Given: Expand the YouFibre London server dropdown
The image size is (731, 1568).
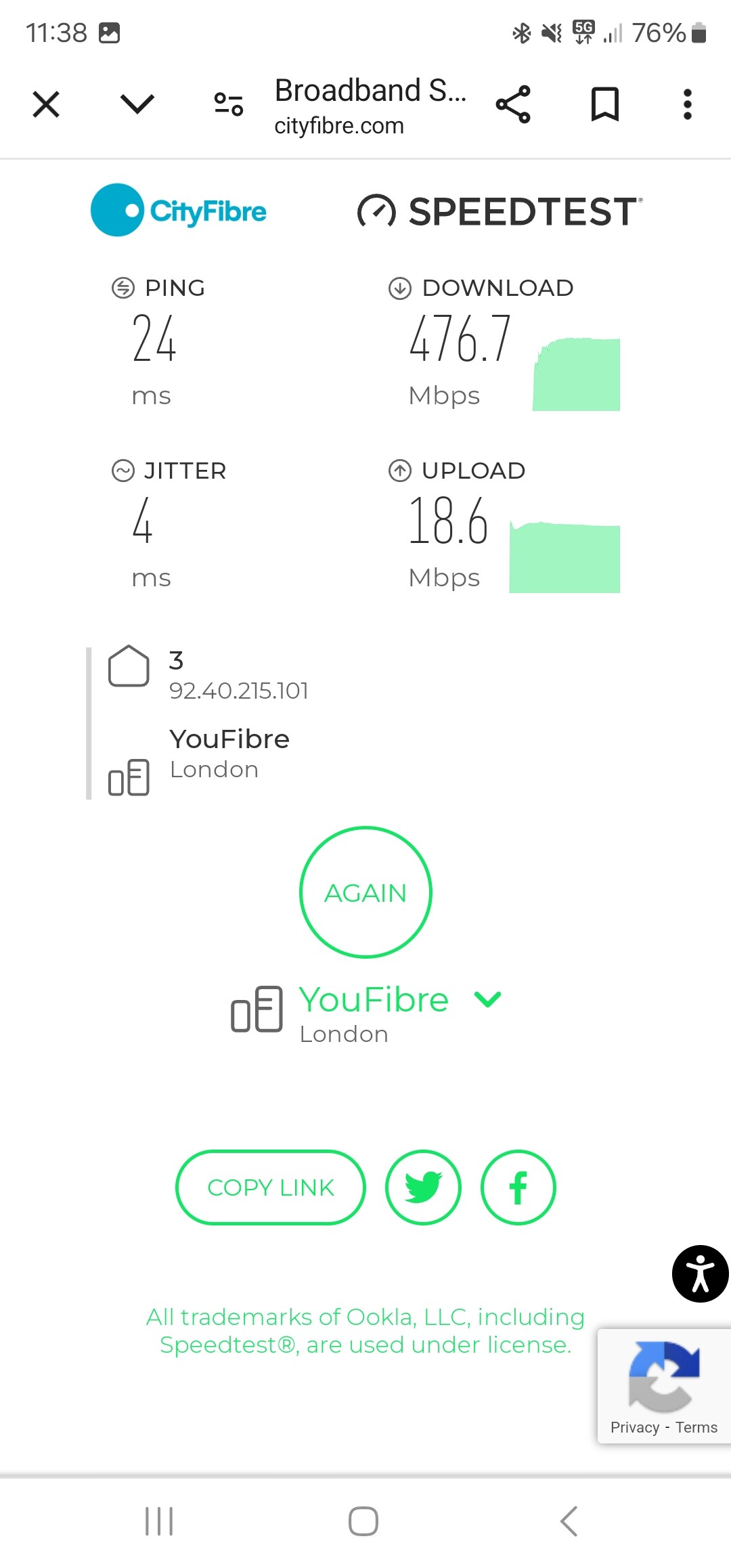Looking at the screenshot, I should coord(488,999).
